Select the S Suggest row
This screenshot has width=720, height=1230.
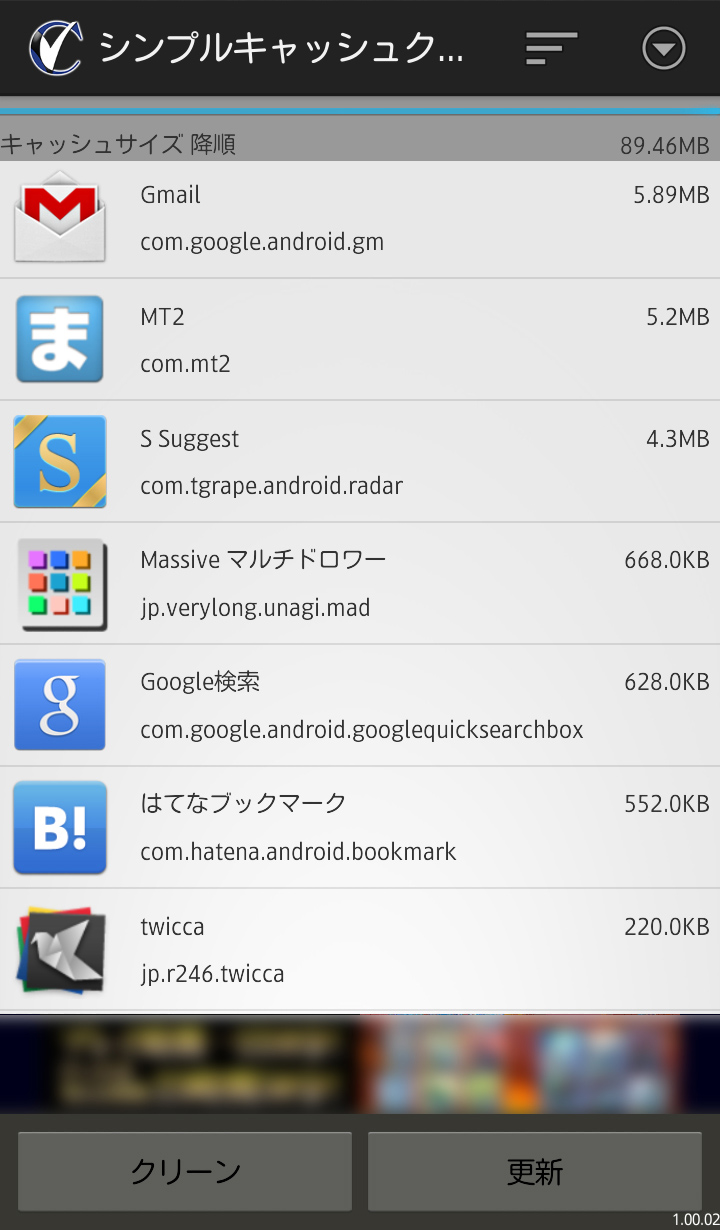coord(360,462)
